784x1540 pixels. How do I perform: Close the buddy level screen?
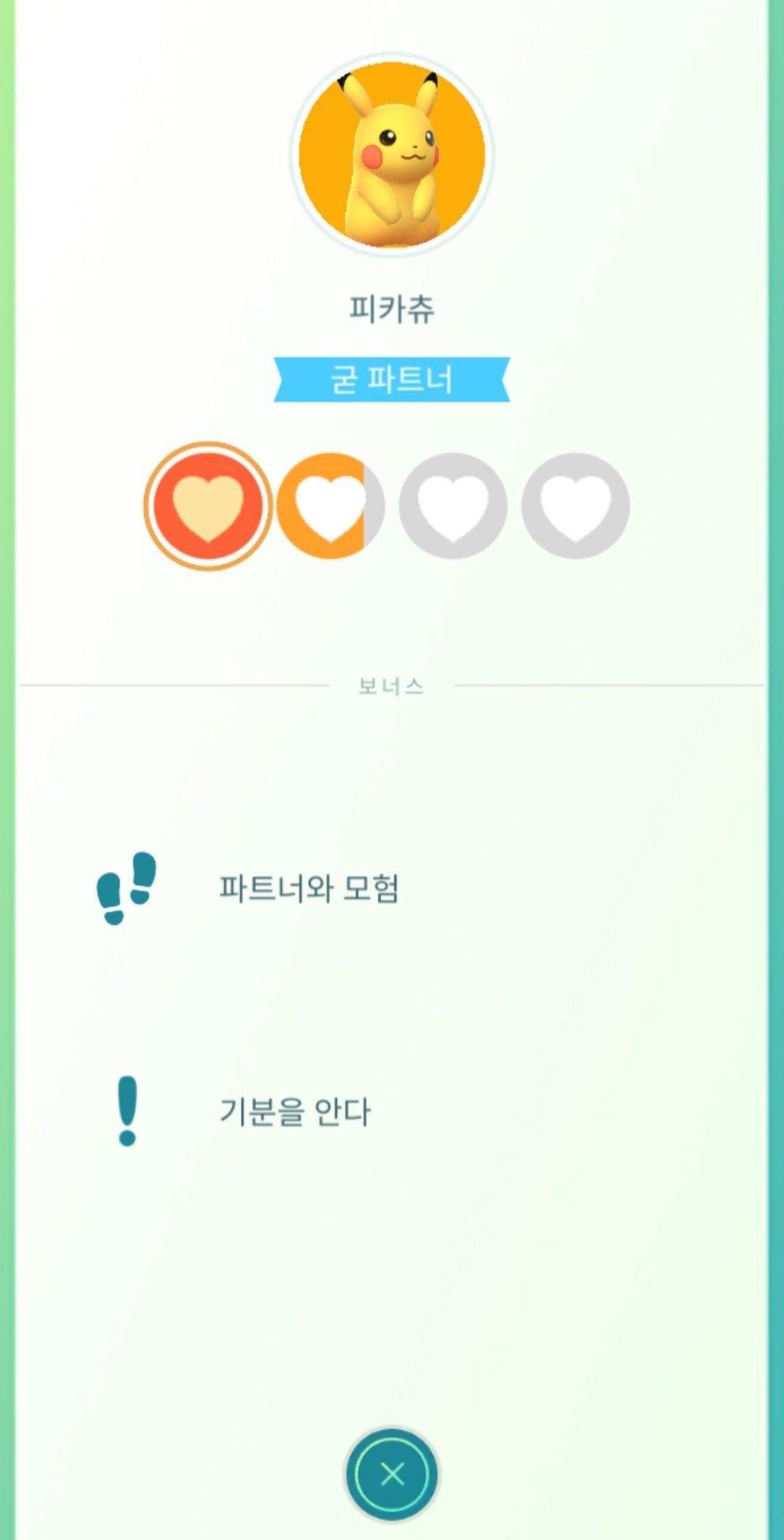[392, 1474]
